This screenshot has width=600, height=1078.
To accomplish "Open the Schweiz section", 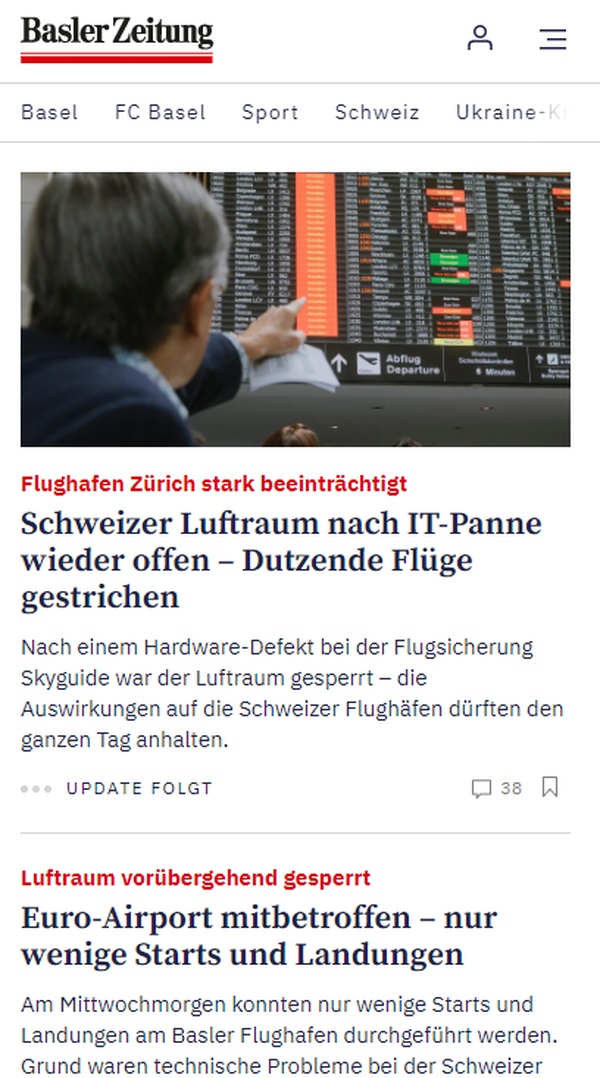I will (377, 112).
